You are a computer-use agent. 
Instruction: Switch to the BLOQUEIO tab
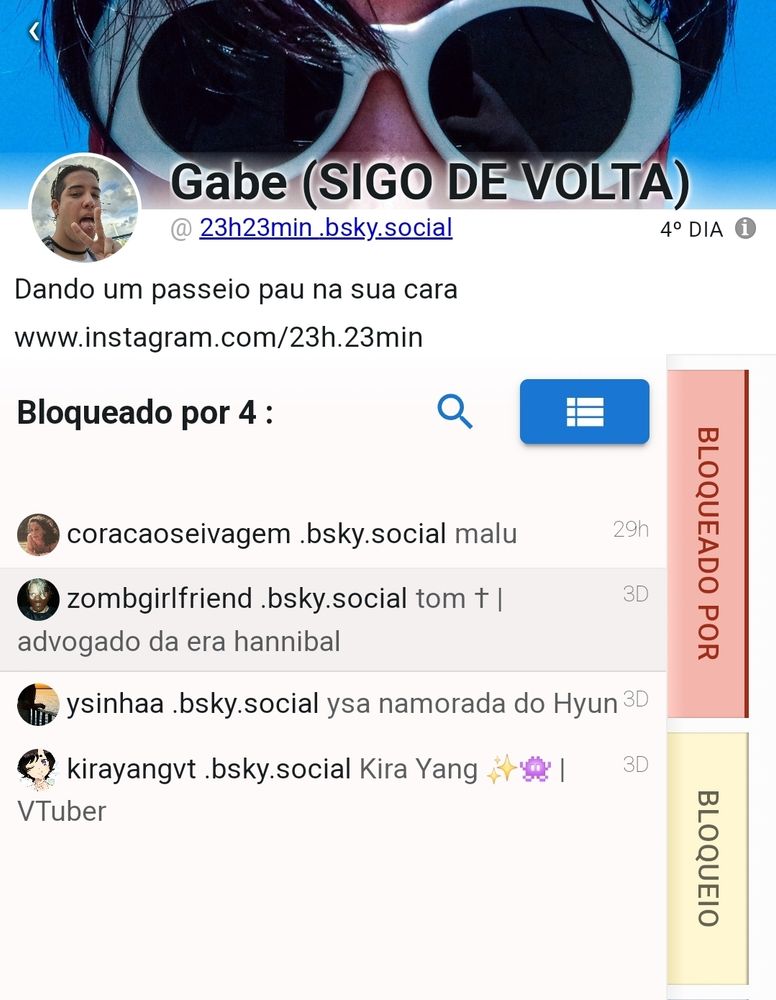click(x=708, y=858)
